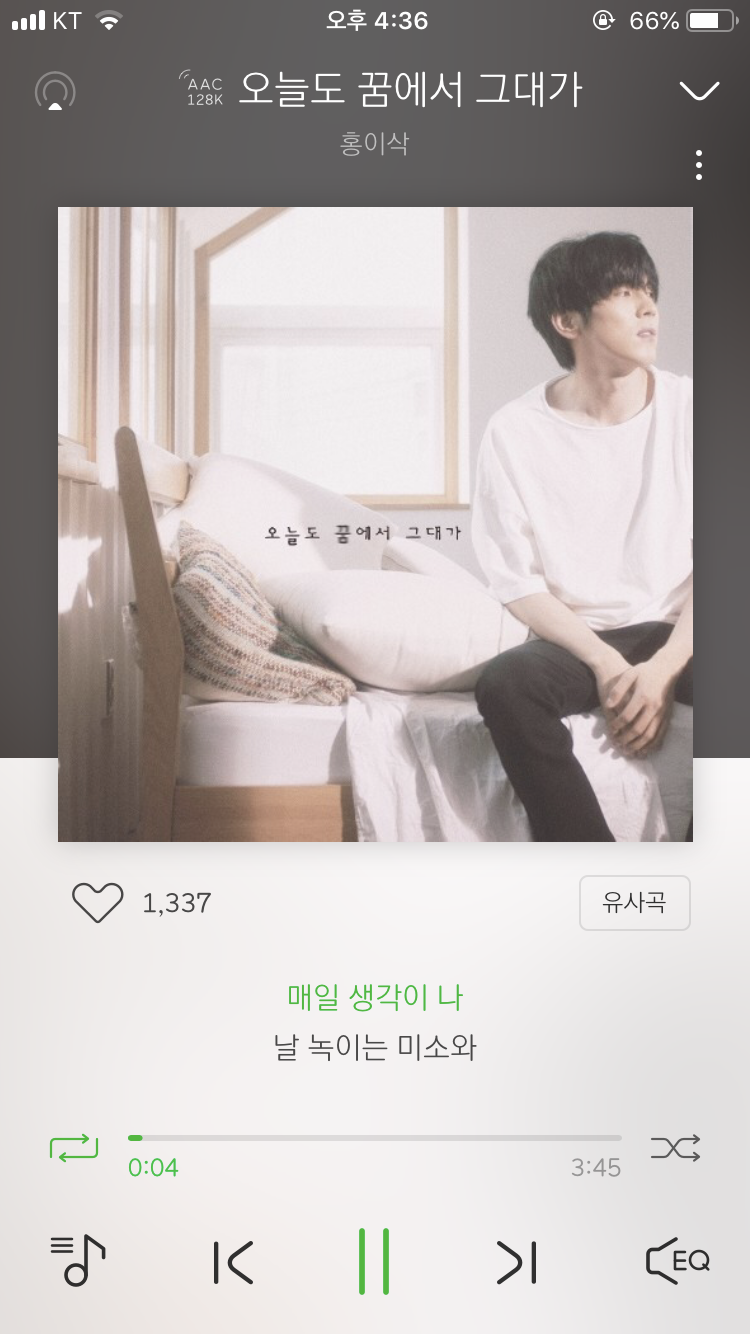Pause the current song
Screen dimensions: 750x1334
coord(374,1261)
